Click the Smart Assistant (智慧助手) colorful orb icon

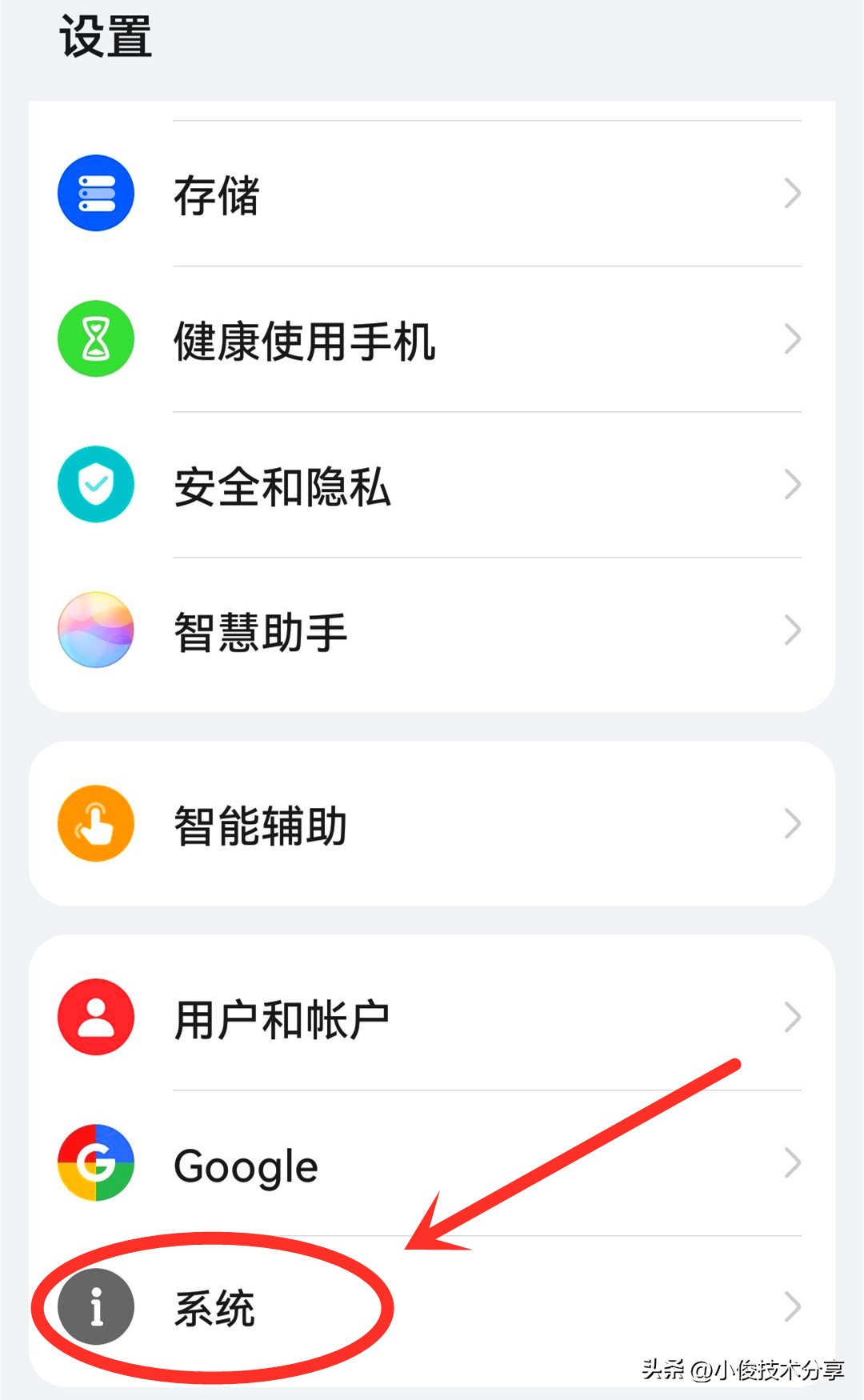point(94,631)
